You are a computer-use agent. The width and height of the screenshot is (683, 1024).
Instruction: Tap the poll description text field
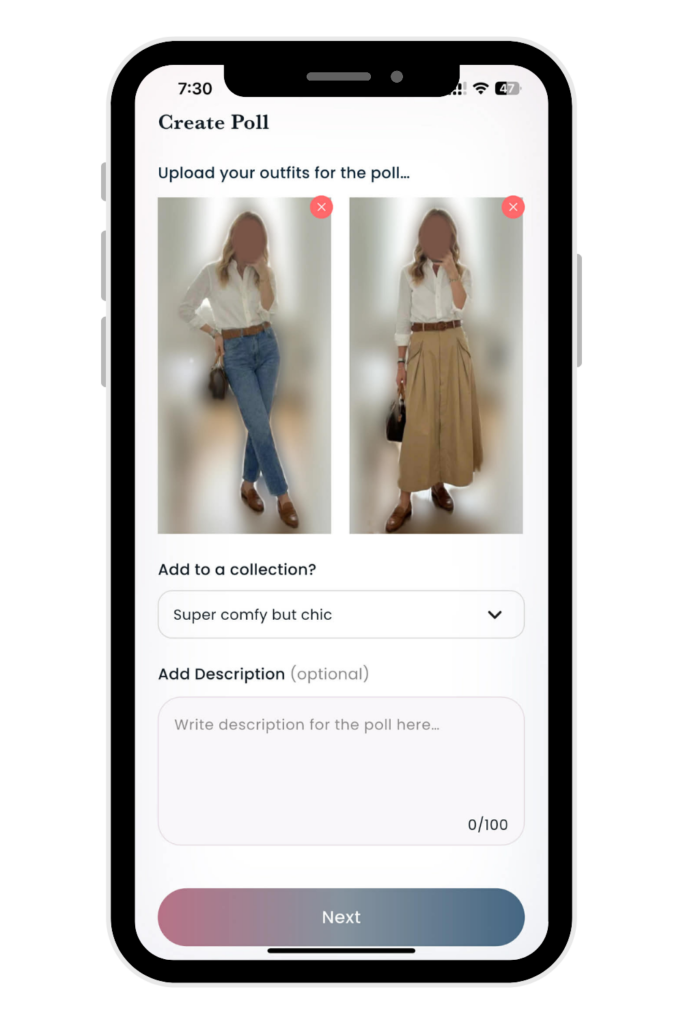point(341,770)
